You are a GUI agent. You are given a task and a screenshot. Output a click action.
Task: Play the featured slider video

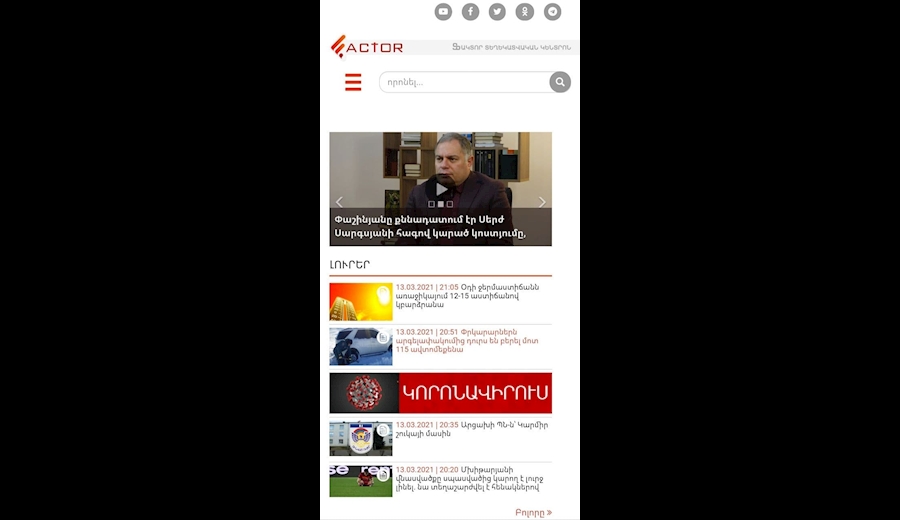441,188
